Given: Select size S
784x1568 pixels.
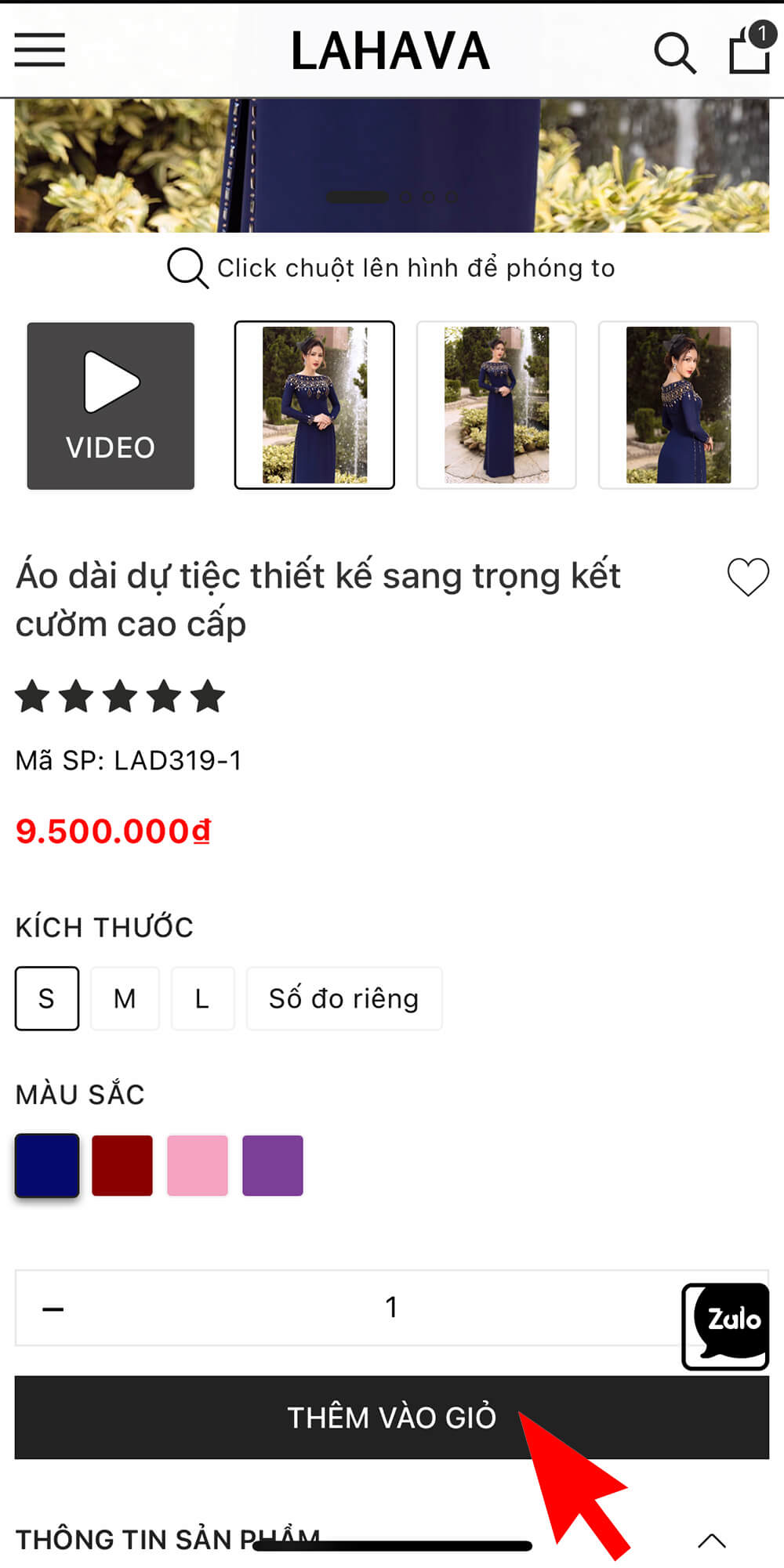Looking at the screenshot, I should point(47,998).
